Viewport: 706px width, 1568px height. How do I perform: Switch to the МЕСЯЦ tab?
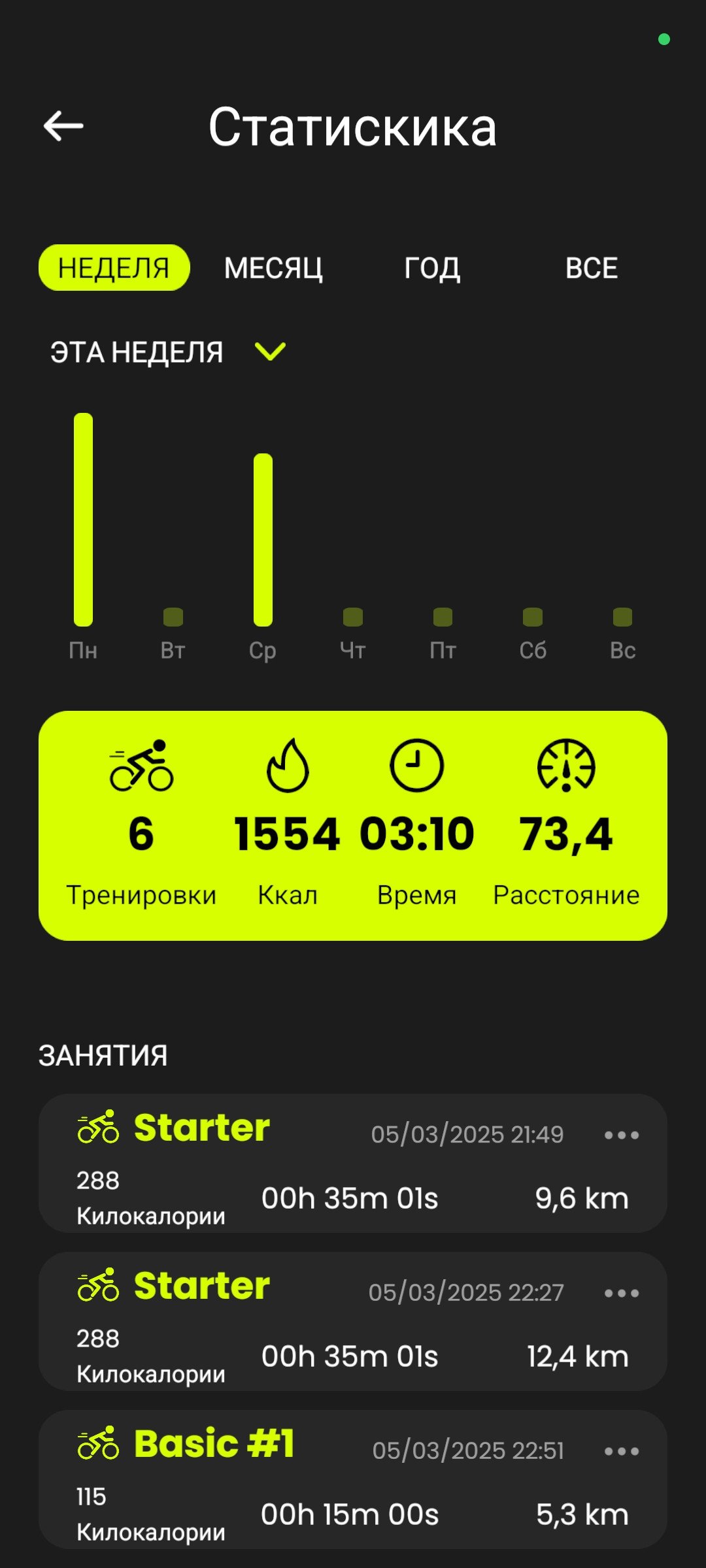(273, 268)
